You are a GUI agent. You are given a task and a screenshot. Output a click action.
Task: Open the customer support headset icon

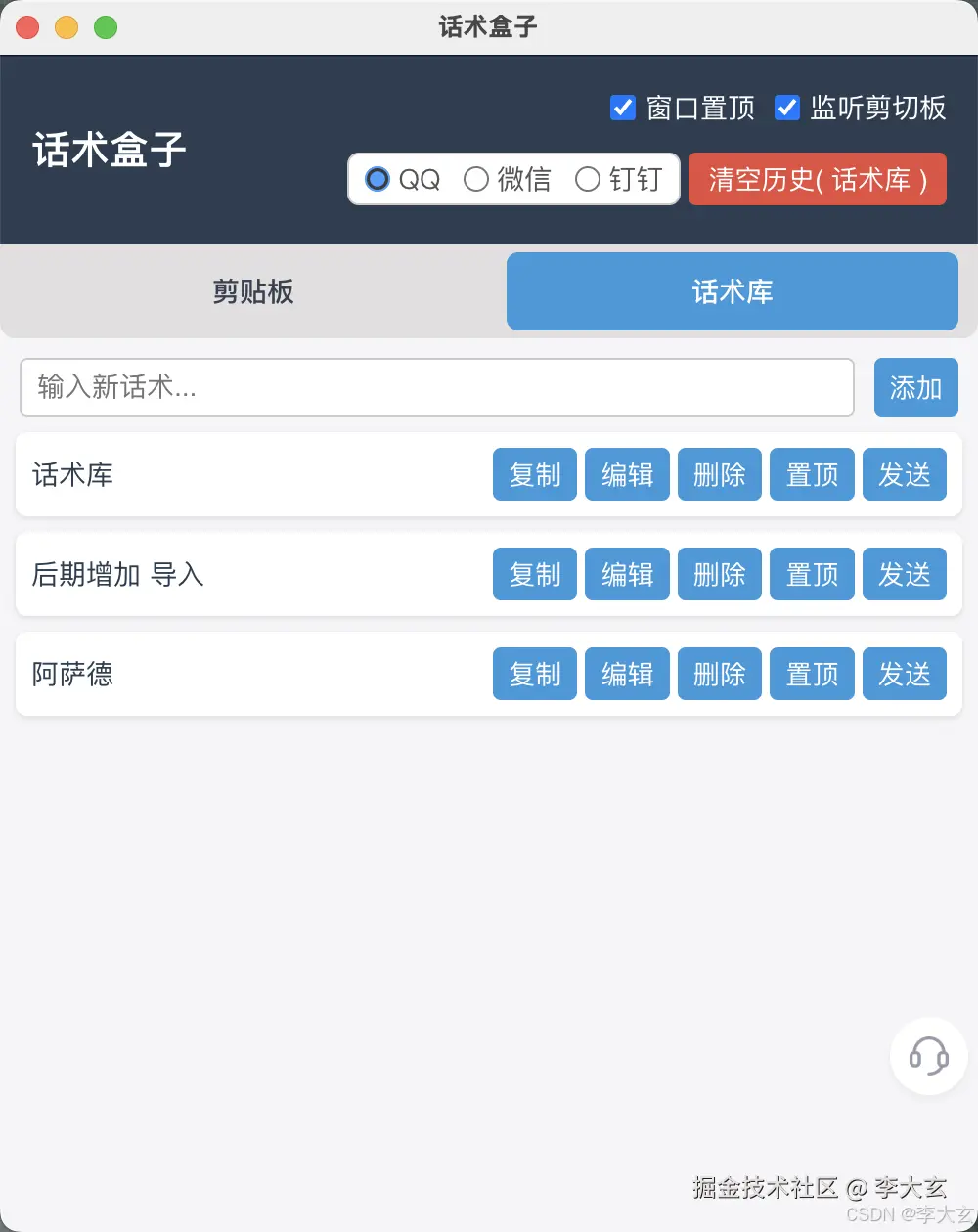click(x=927, y=1056)
